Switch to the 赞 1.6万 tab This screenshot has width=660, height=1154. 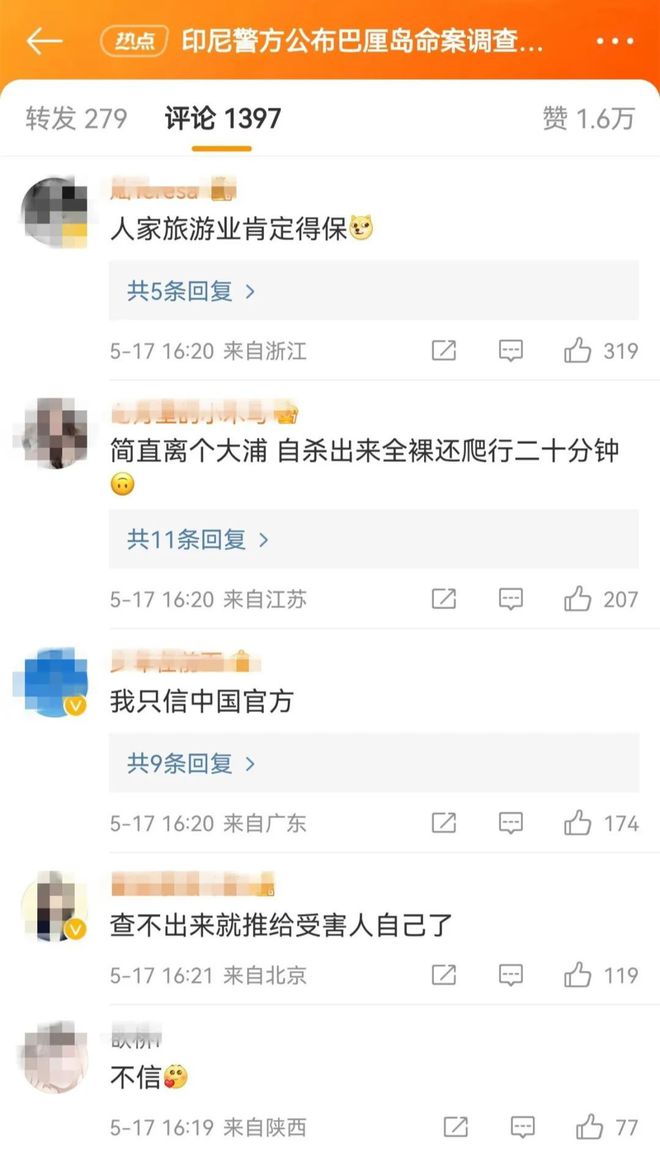pyautogui.click(x=588, y=118)
